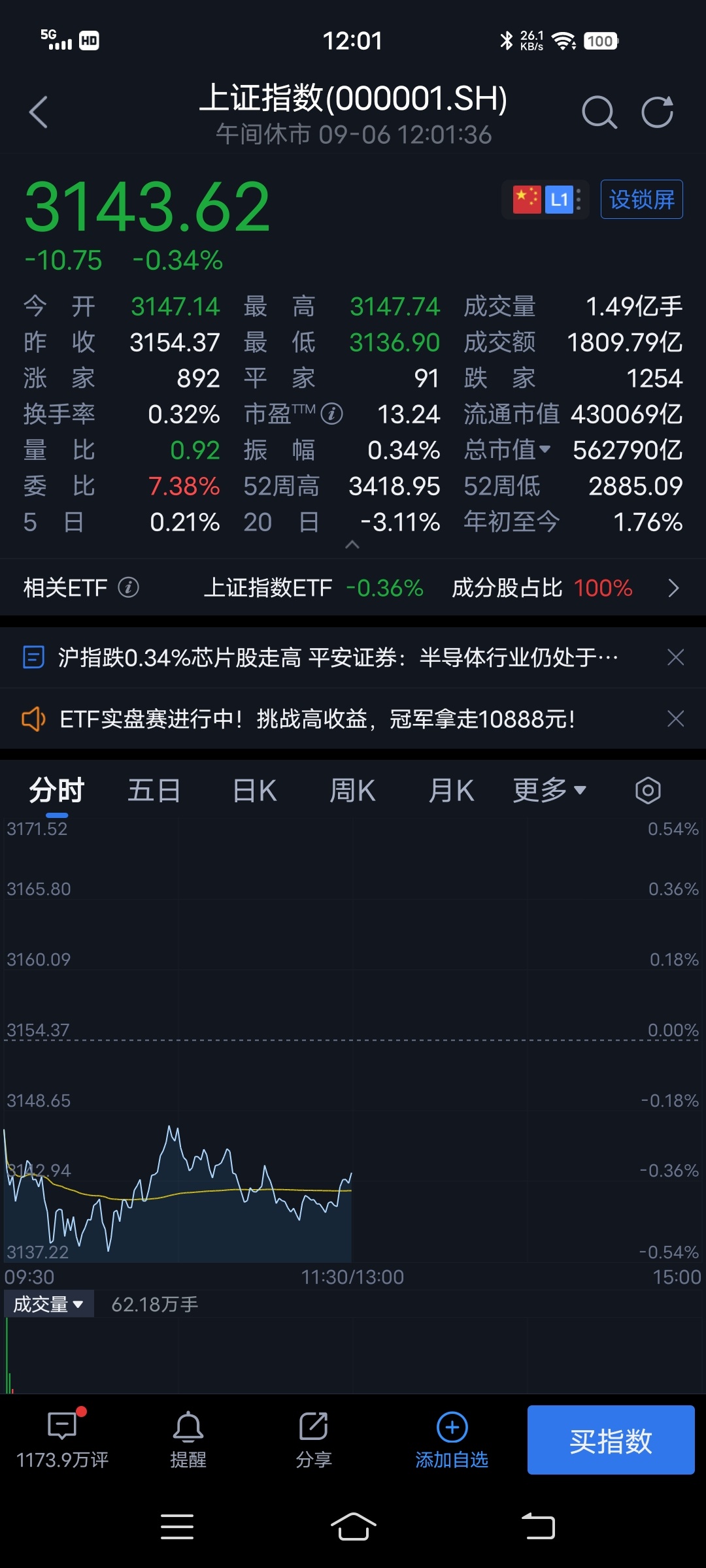This screenshot has width=706, height=1568.
Task: Expand the 更多 chart period dropdown
Action: 550,791
